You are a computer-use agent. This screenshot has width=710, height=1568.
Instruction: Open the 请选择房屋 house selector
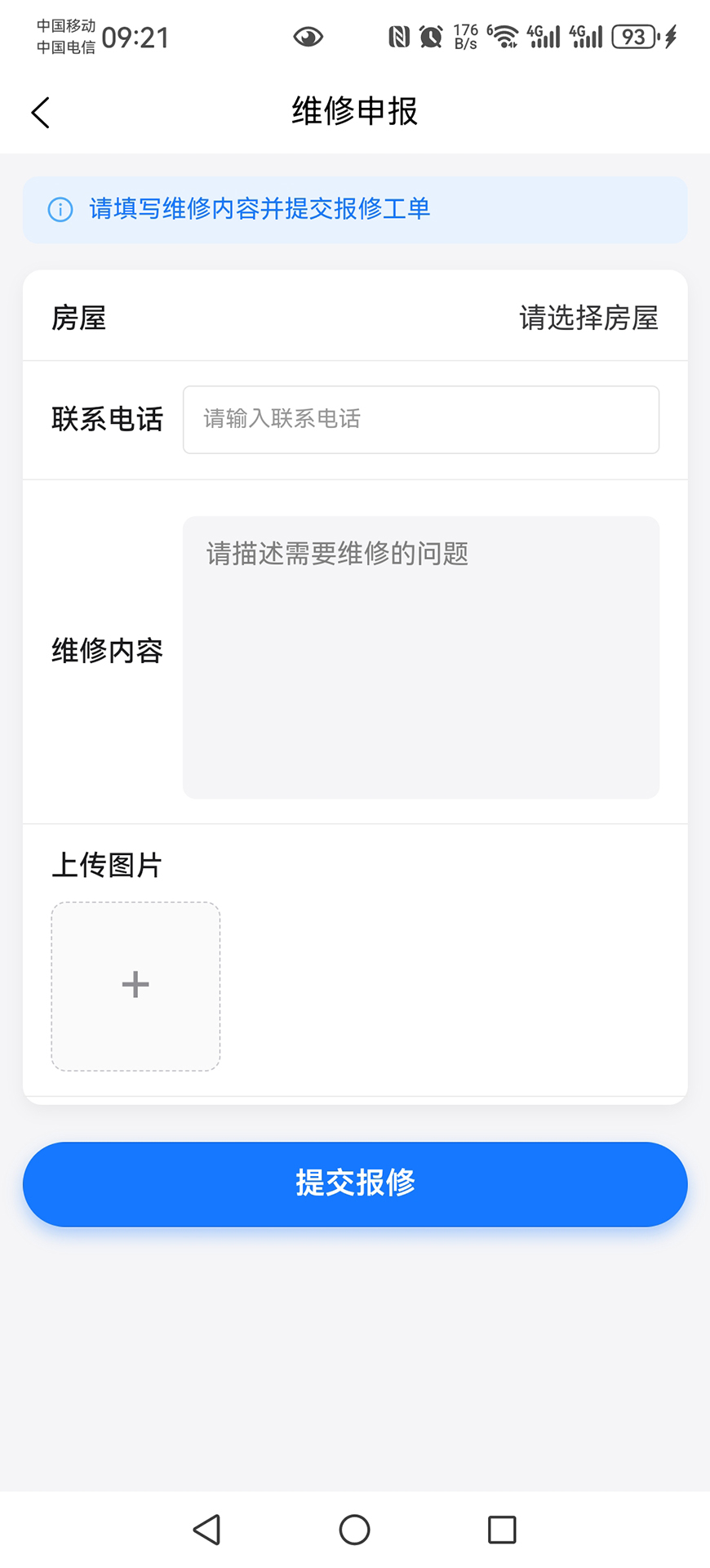pos(590,318)
